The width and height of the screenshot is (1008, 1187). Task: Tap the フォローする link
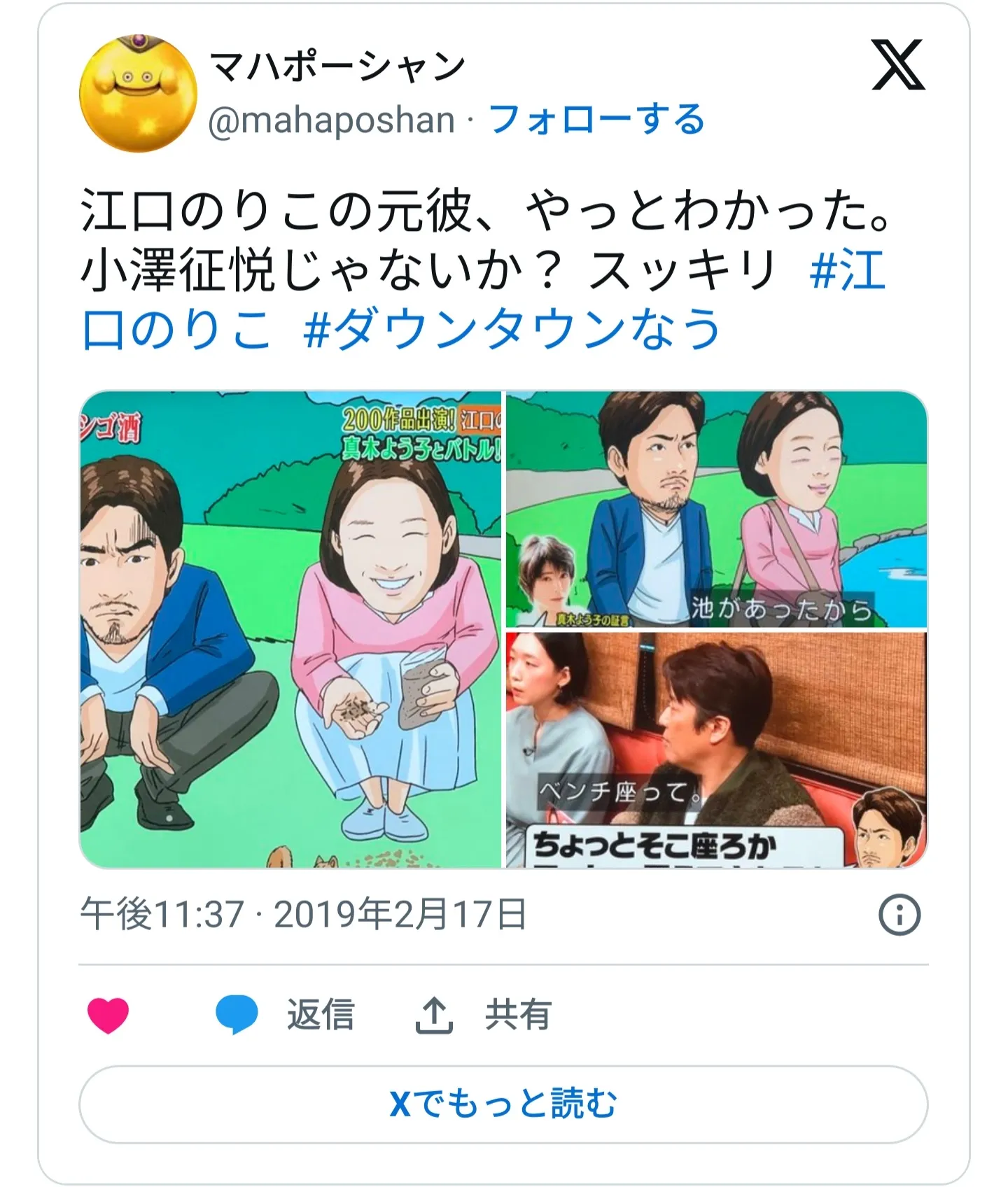[x=596, y=120]
